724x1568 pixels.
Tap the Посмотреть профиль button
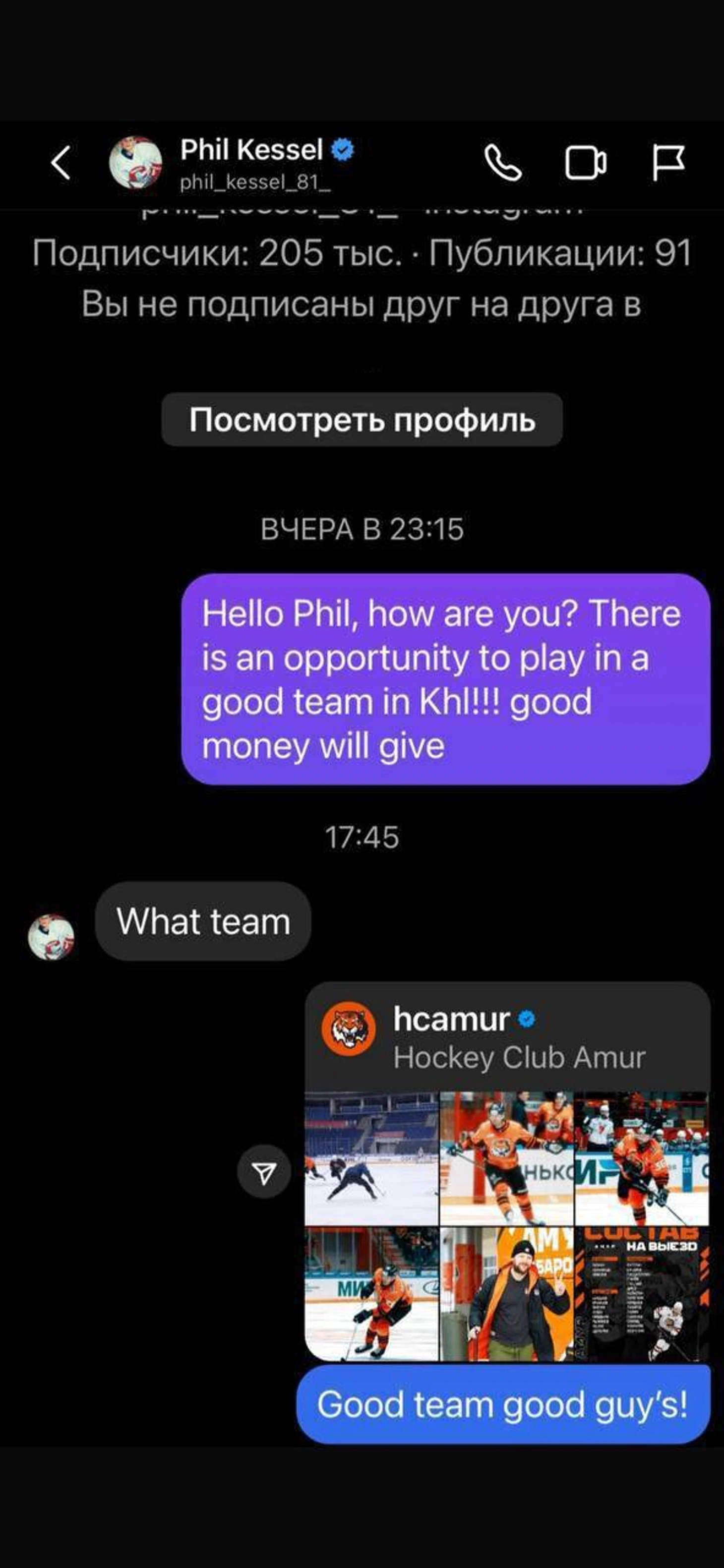click(x=362, y=420)
